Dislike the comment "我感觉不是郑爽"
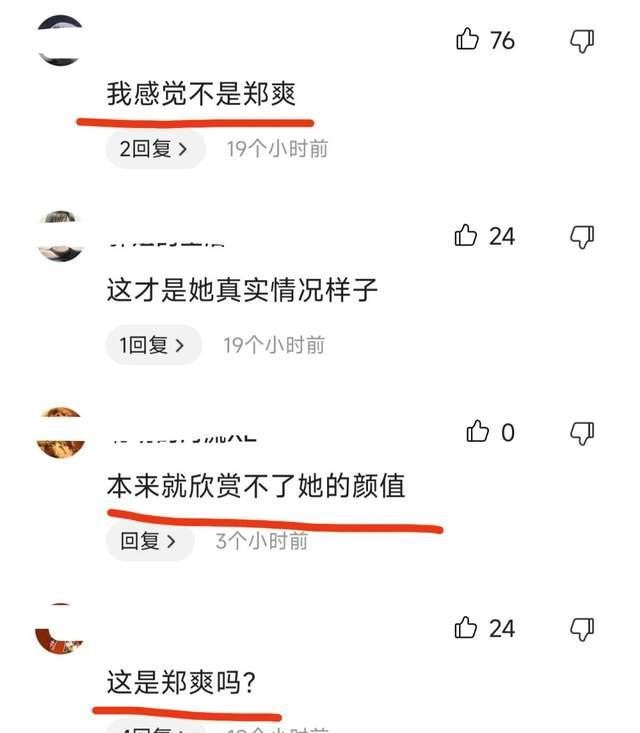The image size is (640, 733). (x=582, y=40)
